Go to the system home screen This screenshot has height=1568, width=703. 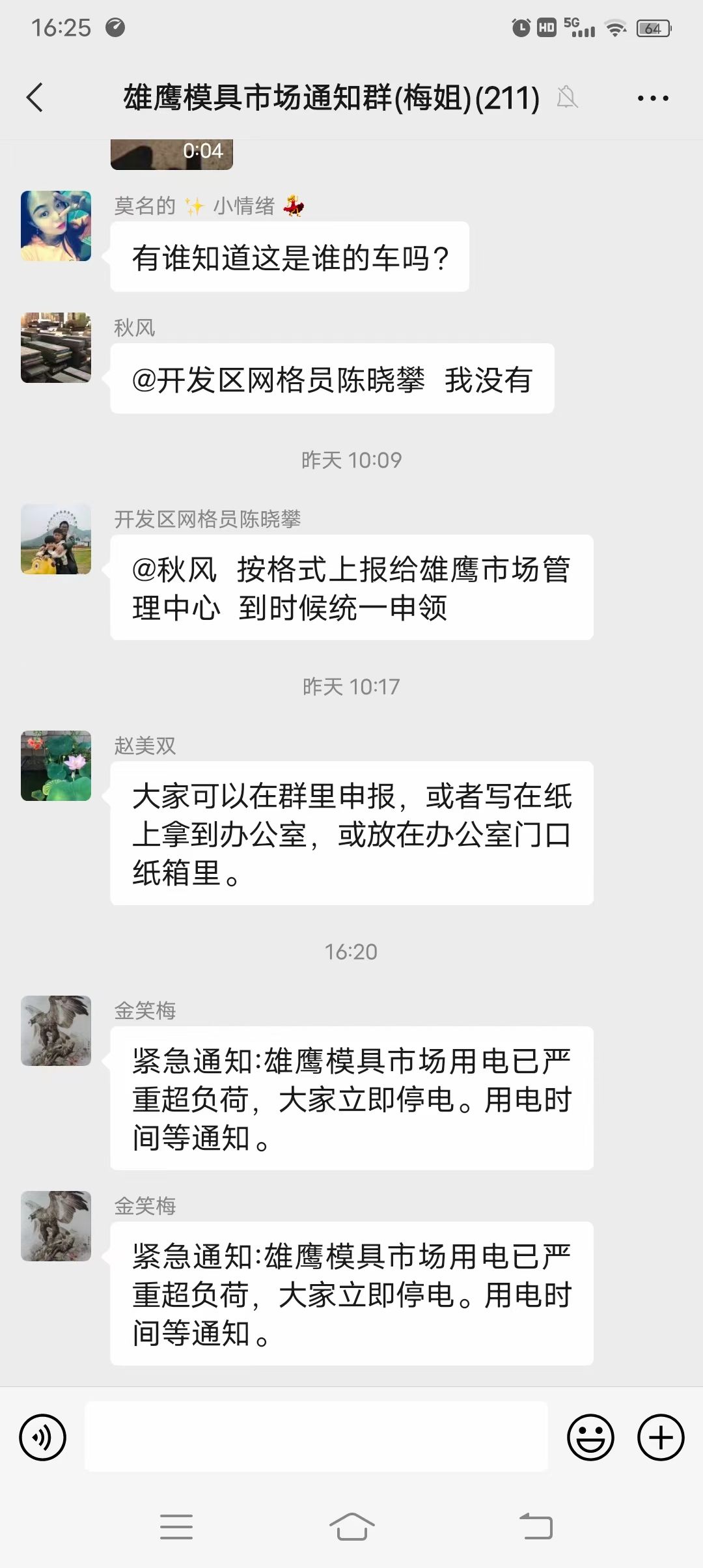point(351,1526)
